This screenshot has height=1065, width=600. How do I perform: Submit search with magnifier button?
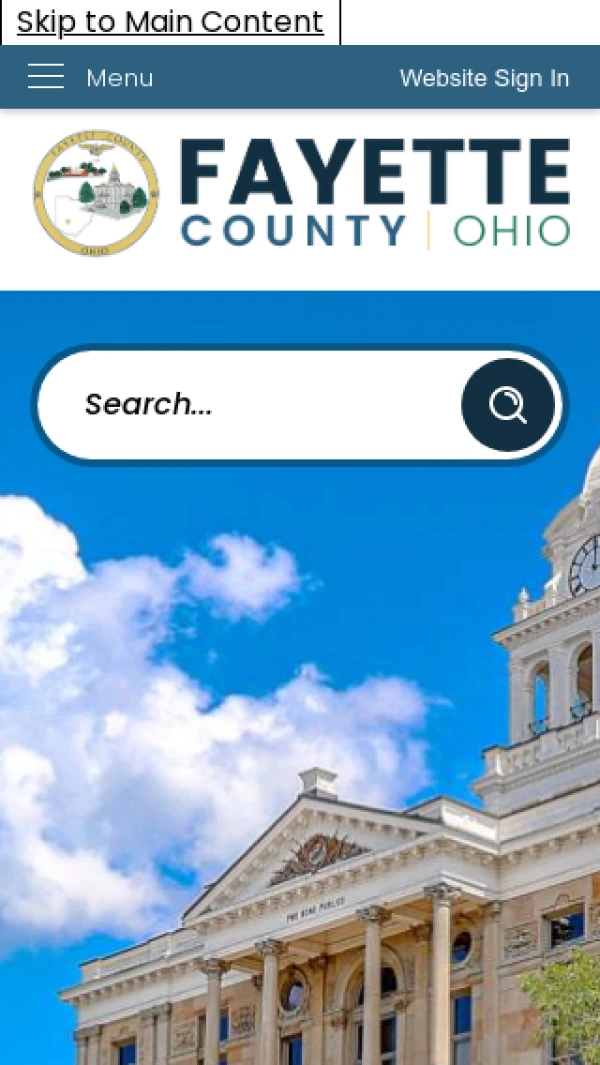click(507, 405)
